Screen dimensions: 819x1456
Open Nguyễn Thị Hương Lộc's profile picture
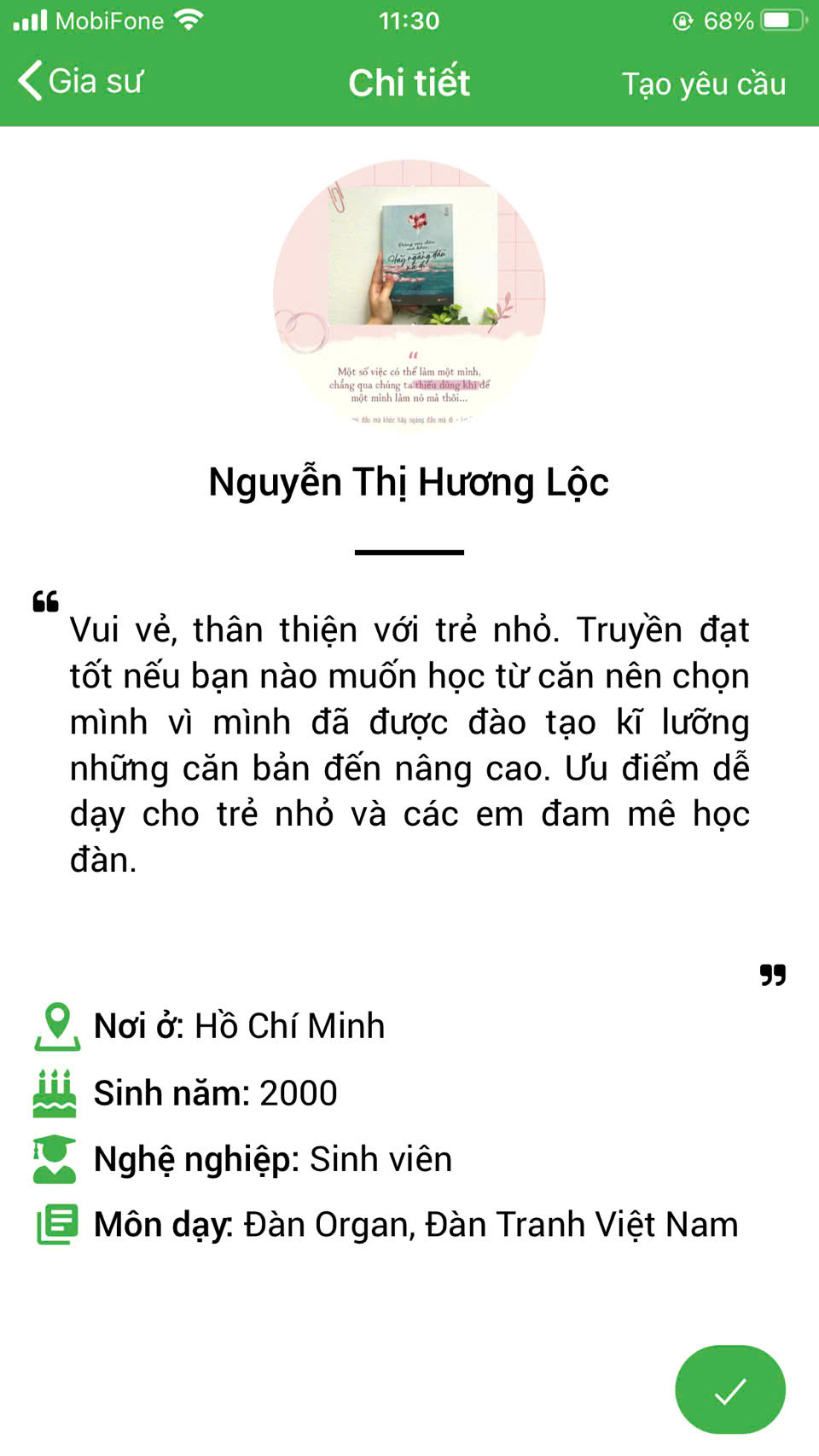409,295
